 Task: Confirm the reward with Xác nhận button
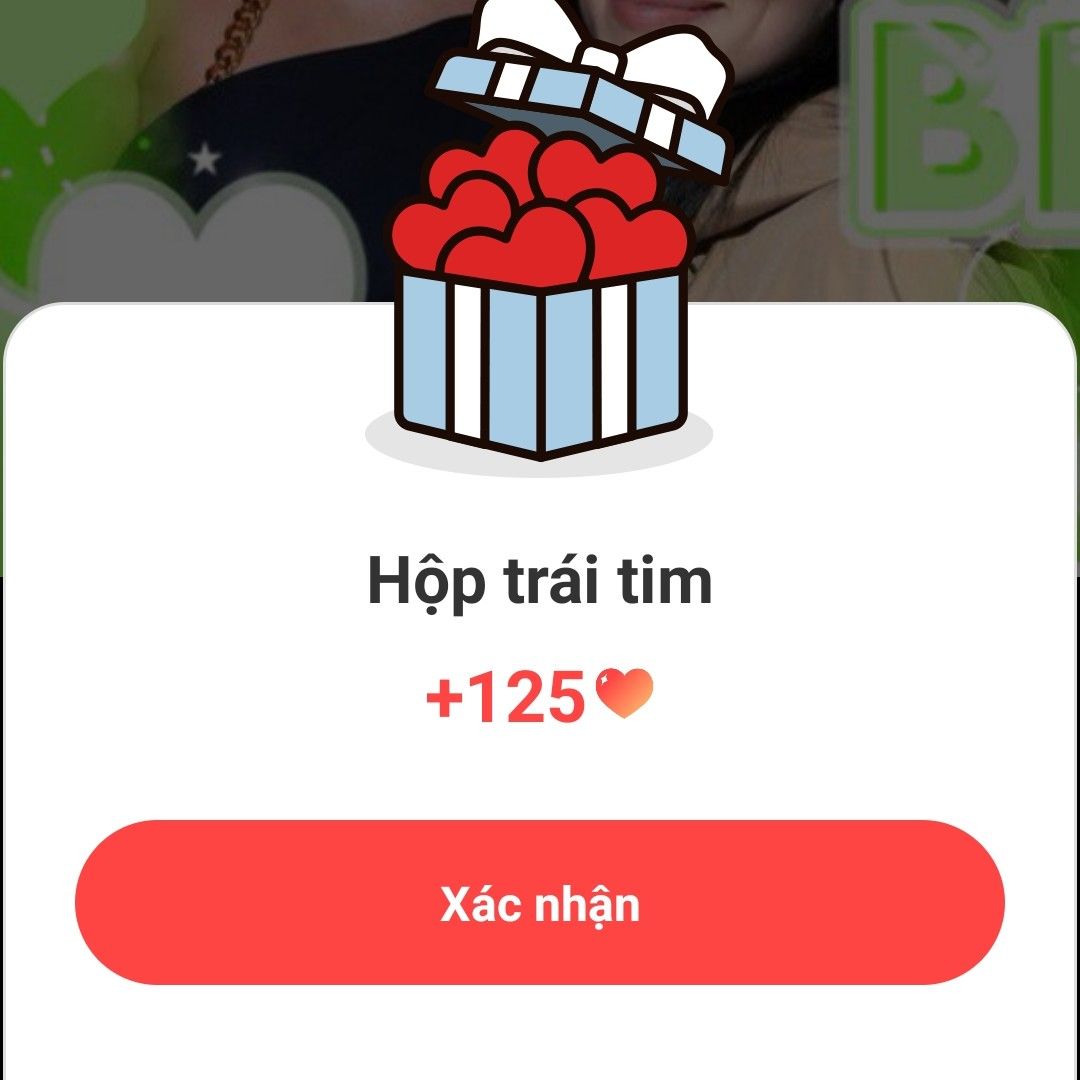[540, 903]
